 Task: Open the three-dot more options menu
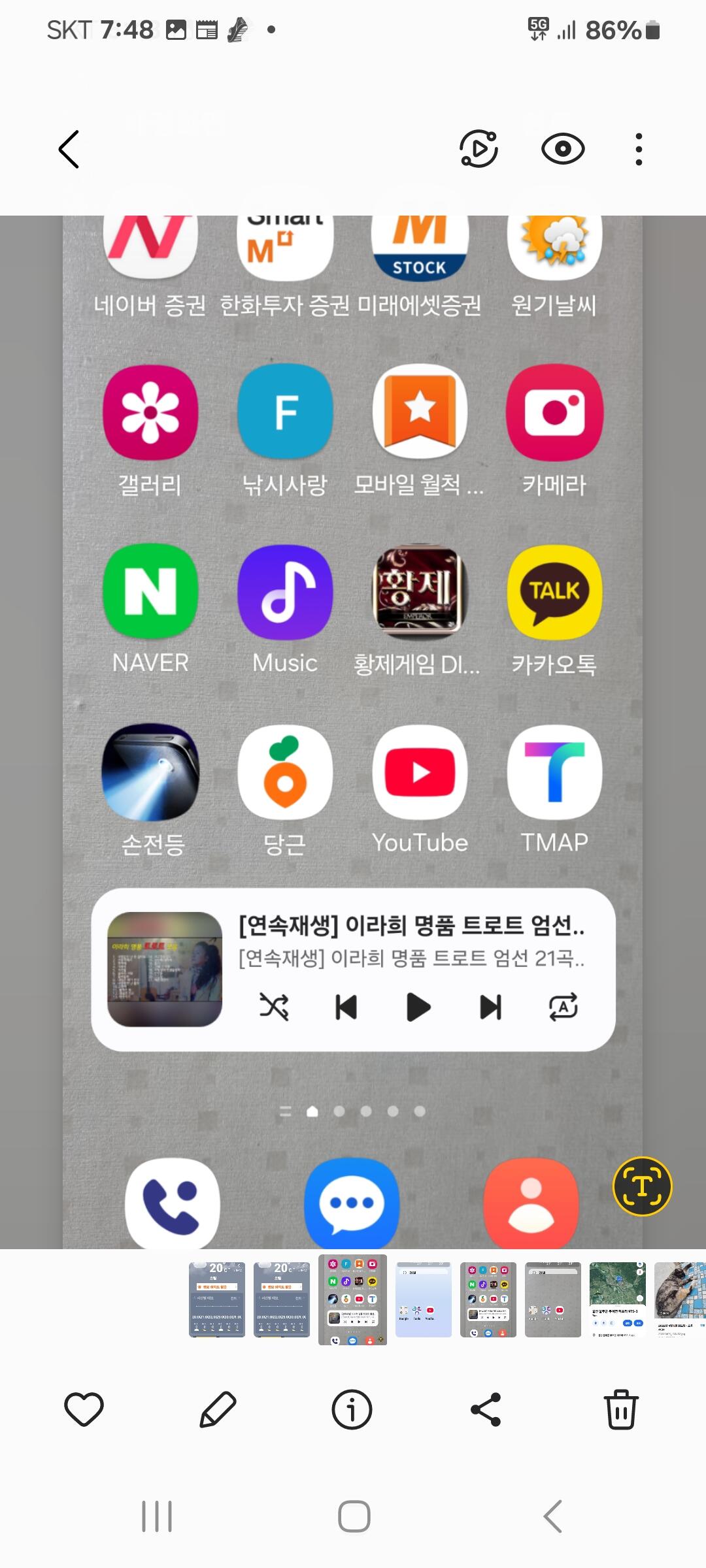[639, 149]
